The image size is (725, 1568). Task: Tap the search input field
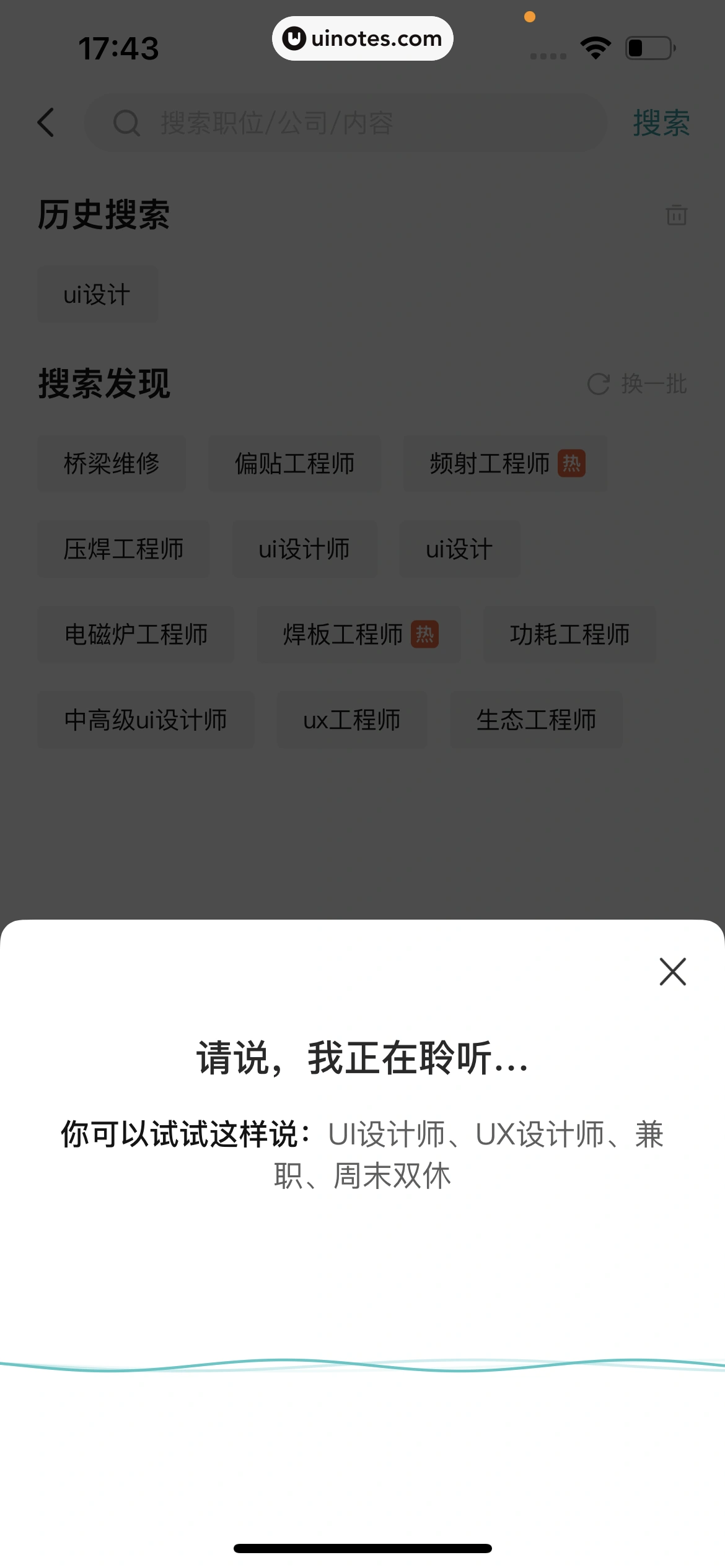347,122
